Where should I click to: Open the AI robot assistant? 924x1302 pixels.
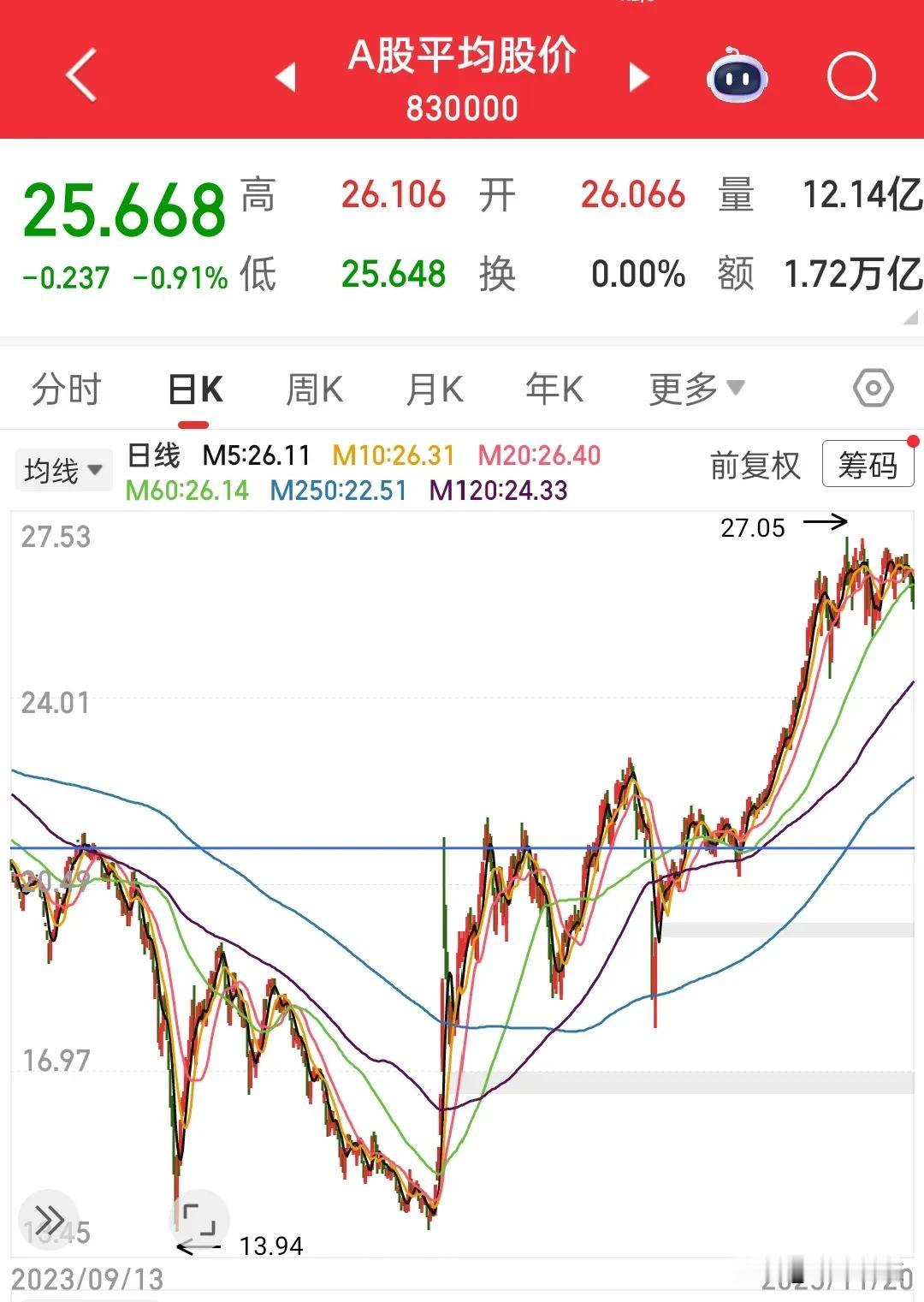pyautogui.click(x=737, y=76)
